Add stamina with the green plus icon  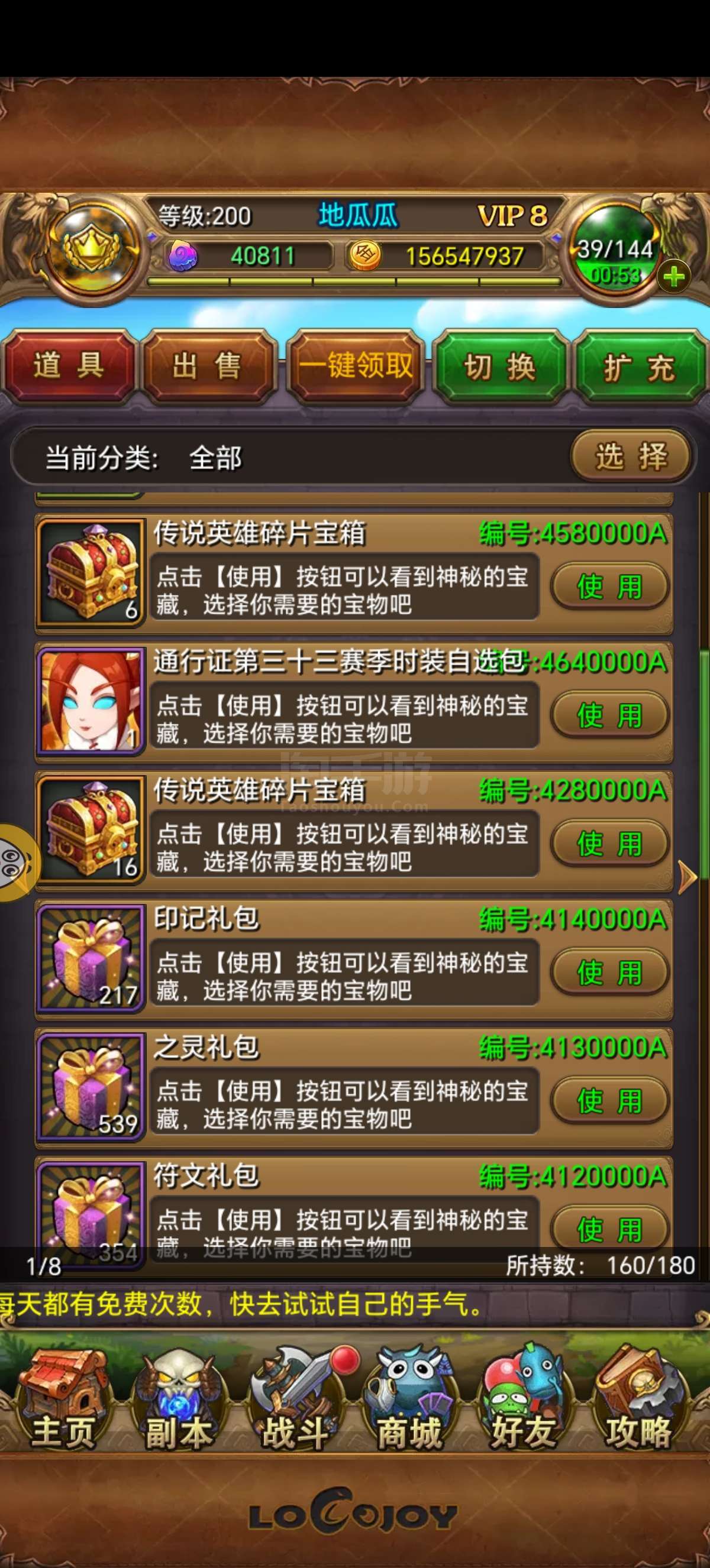tap(673, 277)
